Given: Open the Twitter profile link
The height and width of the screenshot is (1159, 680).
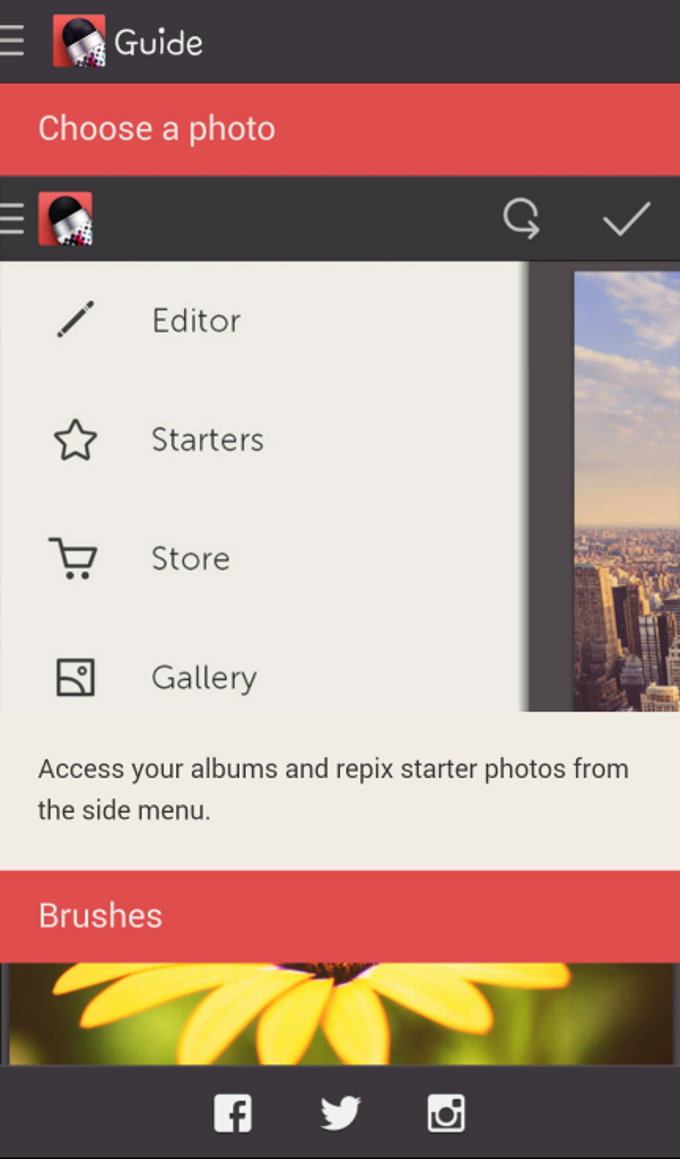Looking at the screenshot, I should tap(340, 1113).
